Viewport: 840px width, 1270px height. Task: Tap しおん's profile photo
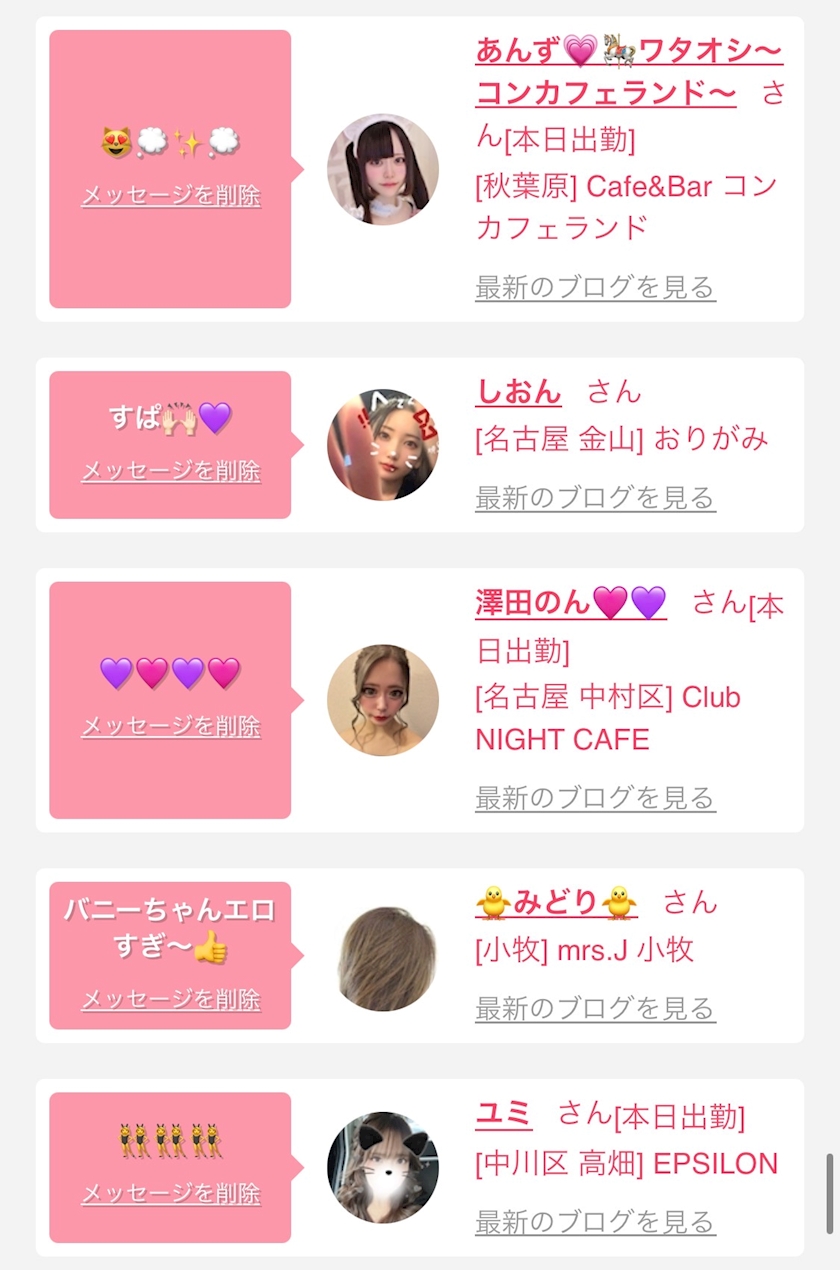(x=383, y=445)
